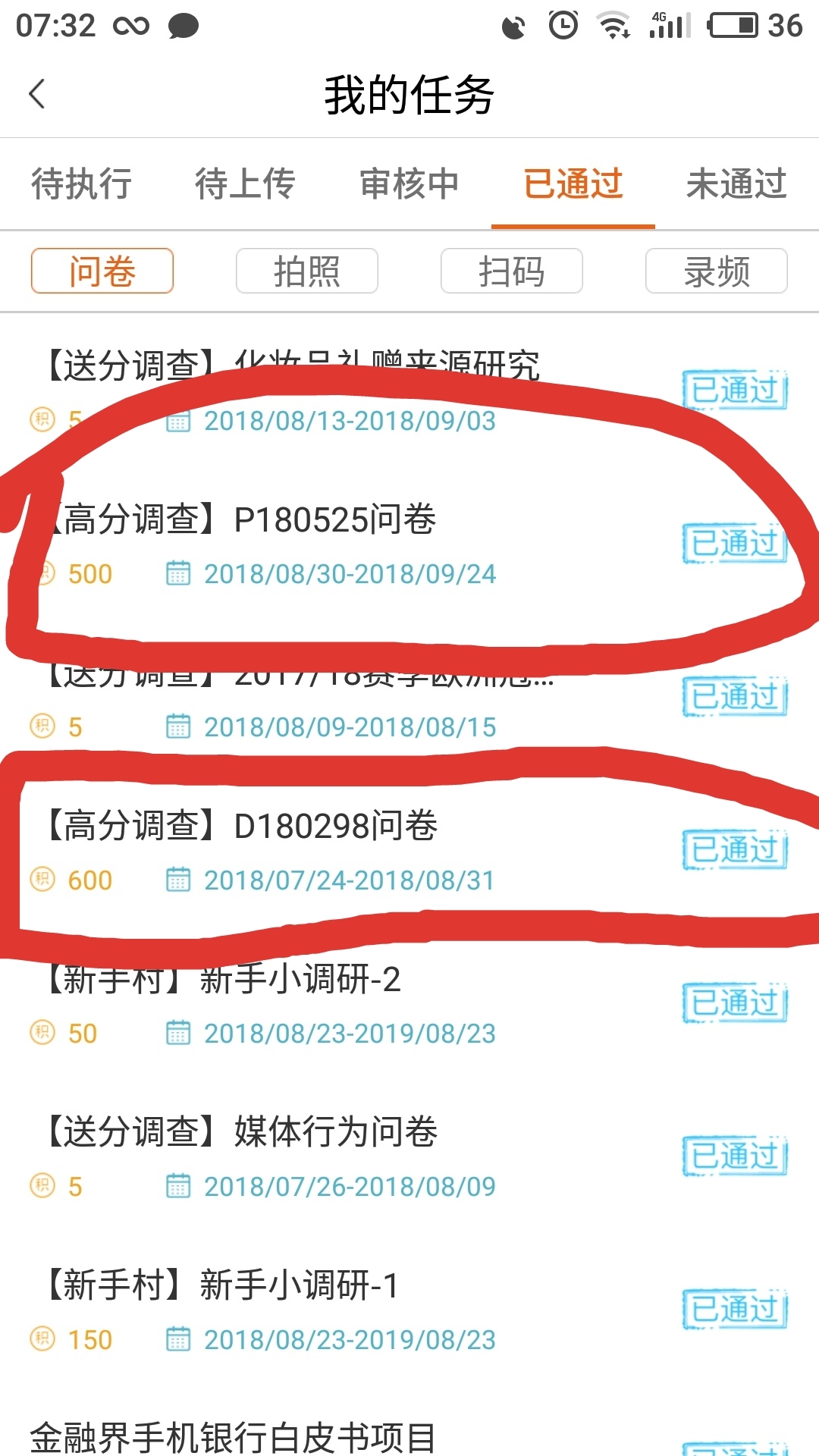The width and height of the screenshot is (819, 1456).
Task: Open the 新手小调研-2 task
Action: tap(300, 980)
